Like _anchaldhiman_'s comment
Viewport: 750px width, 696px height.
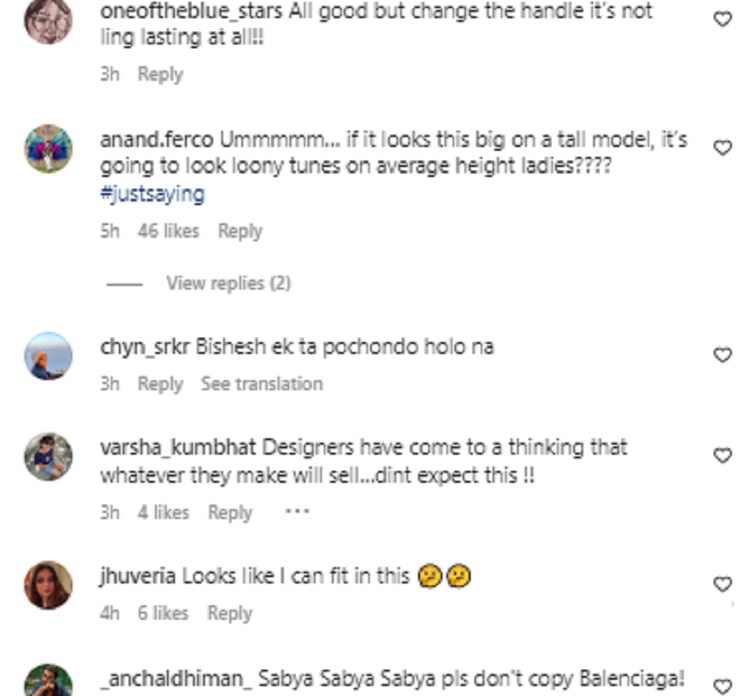[723, 686]
